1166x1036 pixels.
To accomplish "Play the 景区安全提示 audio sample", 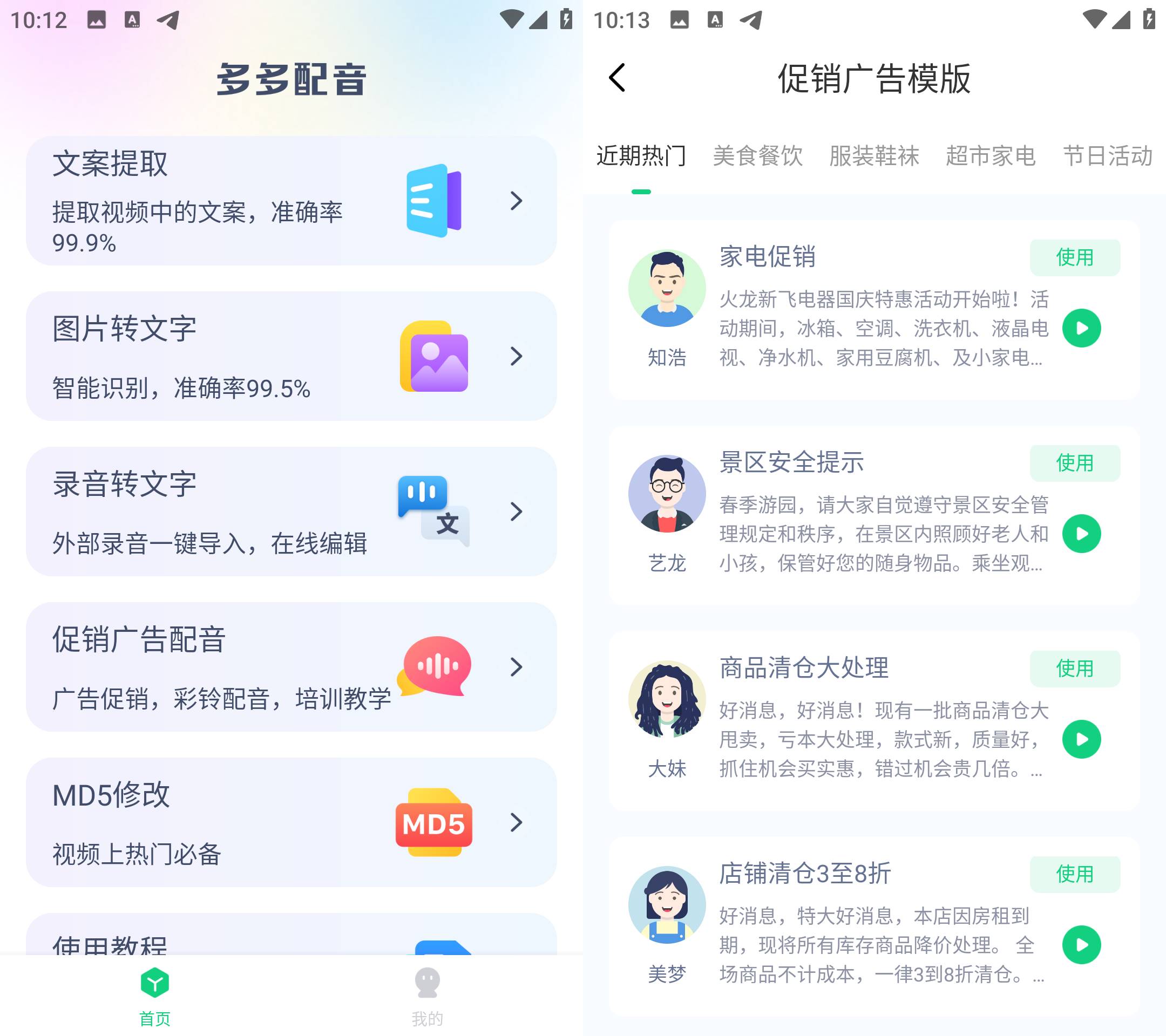I will [1081, 534].
